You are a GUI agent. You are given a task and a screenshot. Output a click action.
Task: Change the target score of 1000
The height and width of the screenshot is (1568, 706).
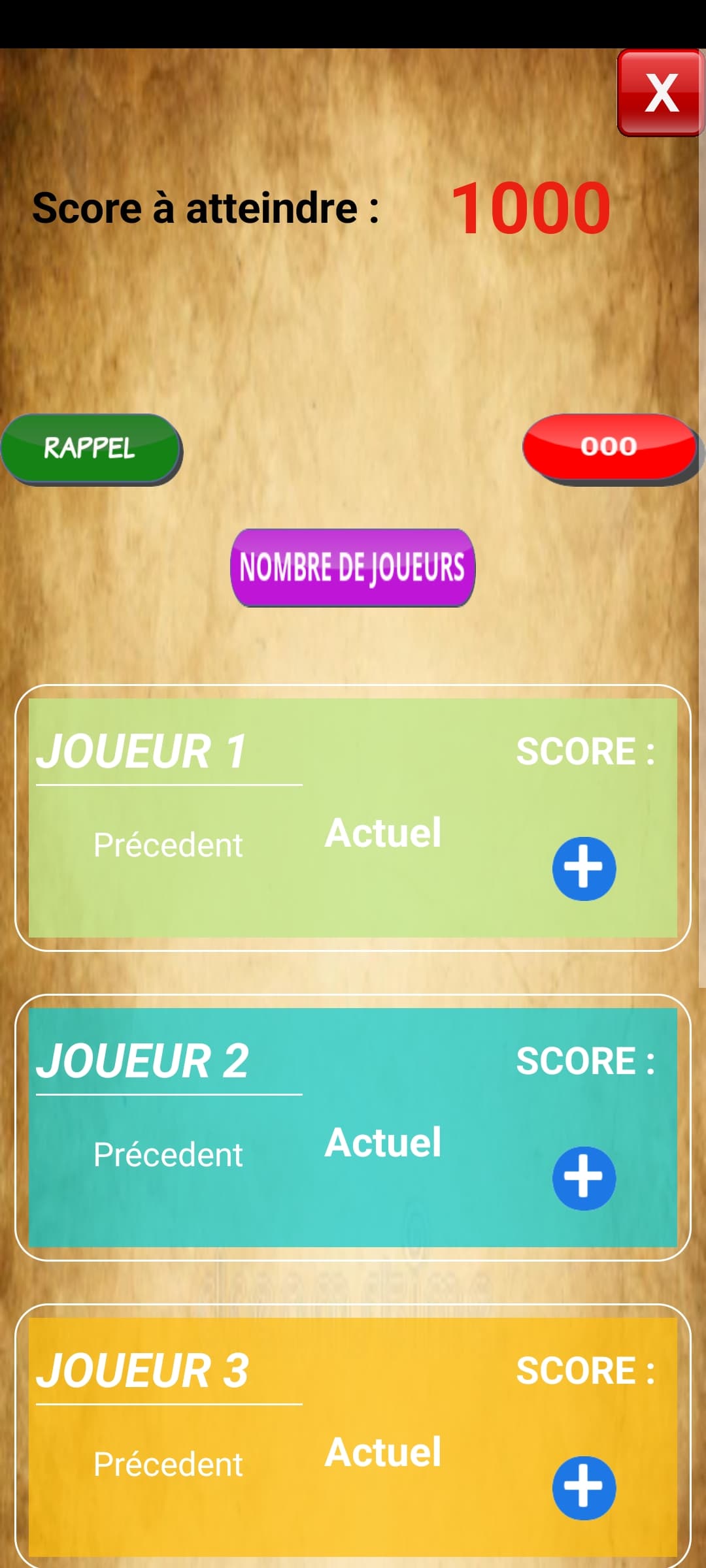coord(531,208)
